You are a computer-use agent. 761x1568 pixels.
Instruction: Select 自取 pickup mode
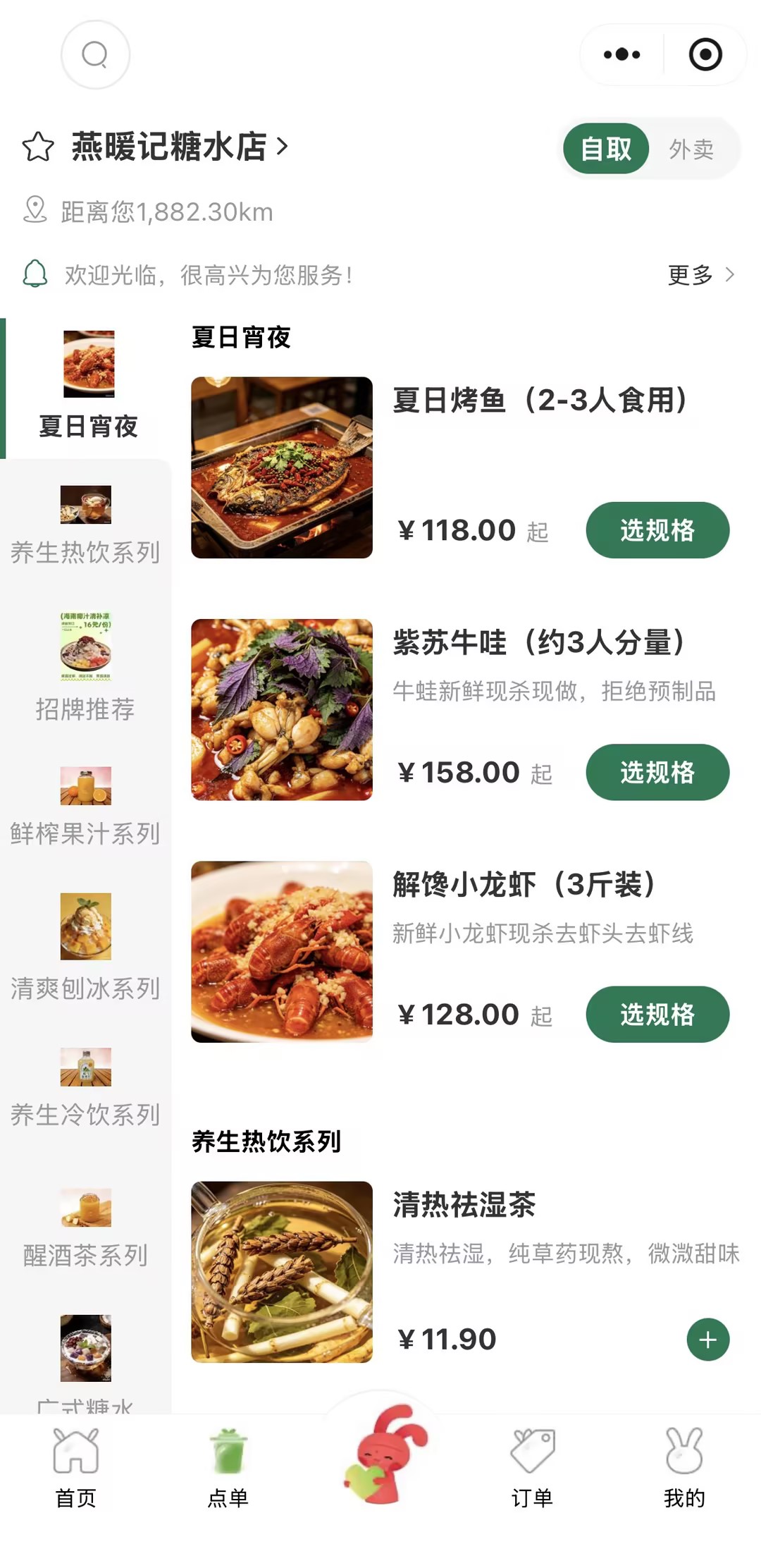(606, 149)
